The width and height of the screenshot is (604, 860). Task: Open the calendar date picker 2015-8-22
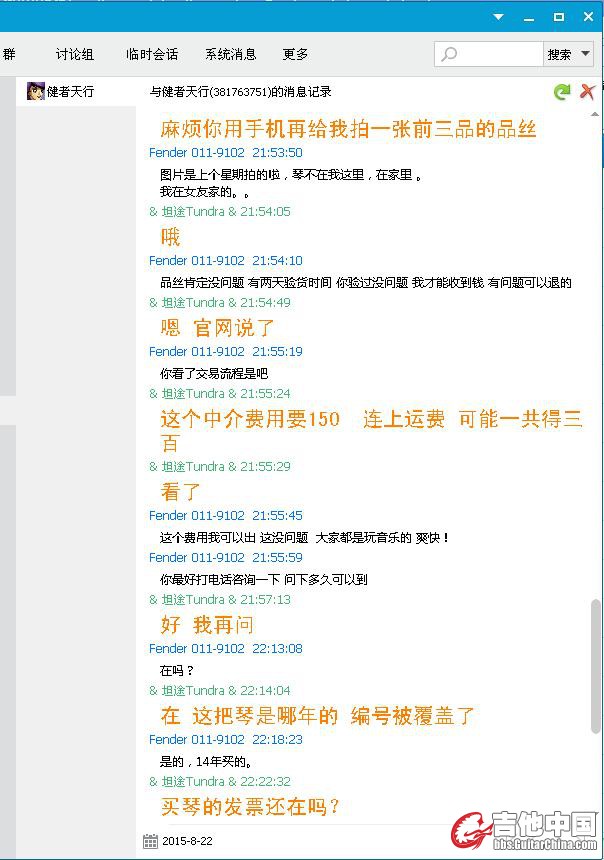pos(151,841)
